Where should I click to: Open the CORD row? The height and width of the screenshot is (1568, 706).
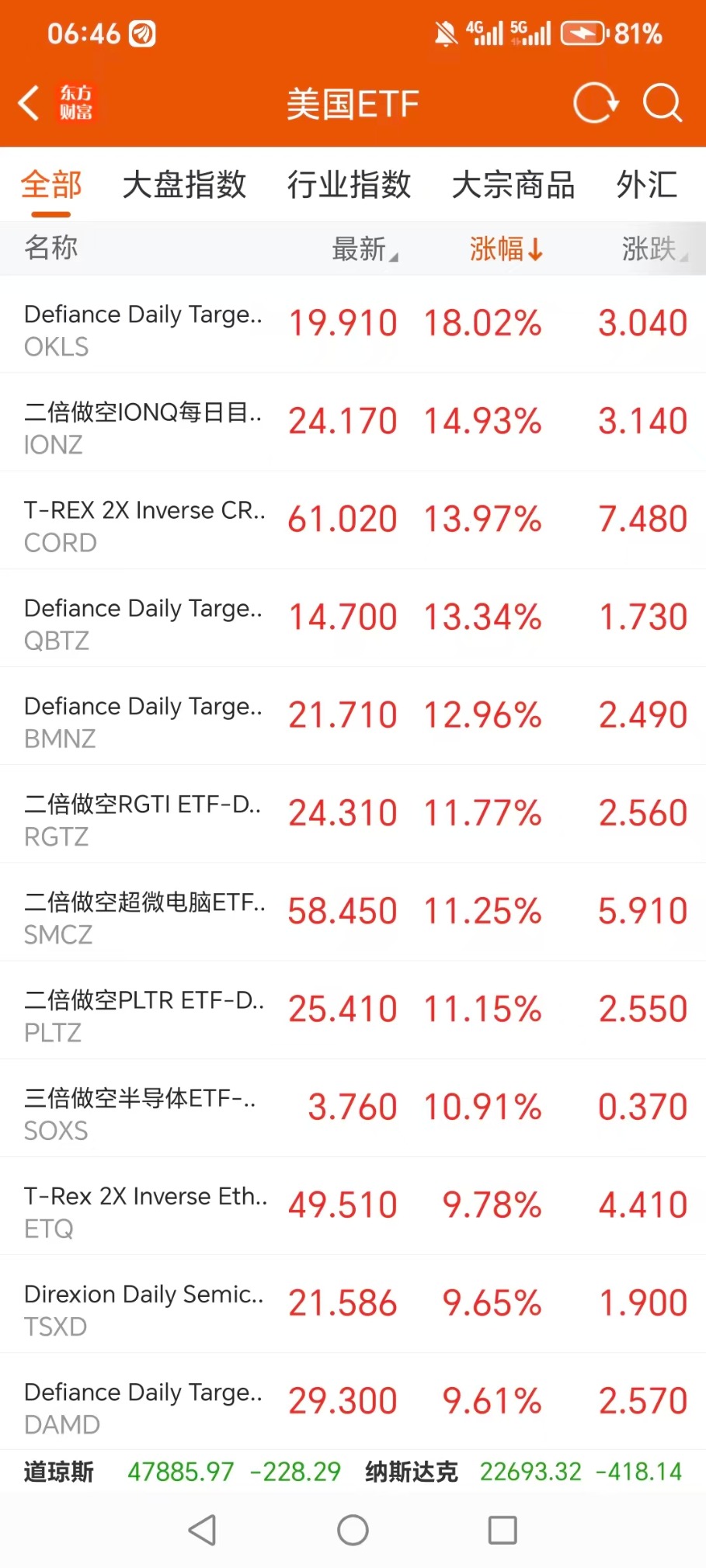pyautogui.click(x=353, y=520)
